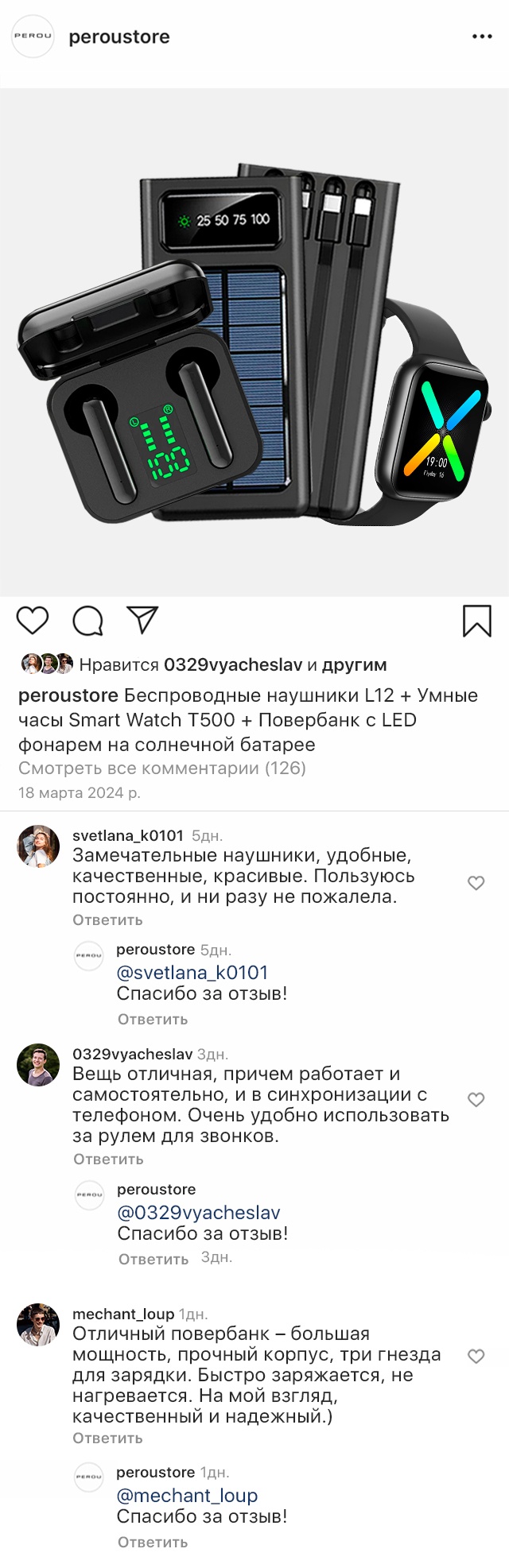
Task: Open the comment bubble icon
Action: pyautogui.click(x=87, y=621)
